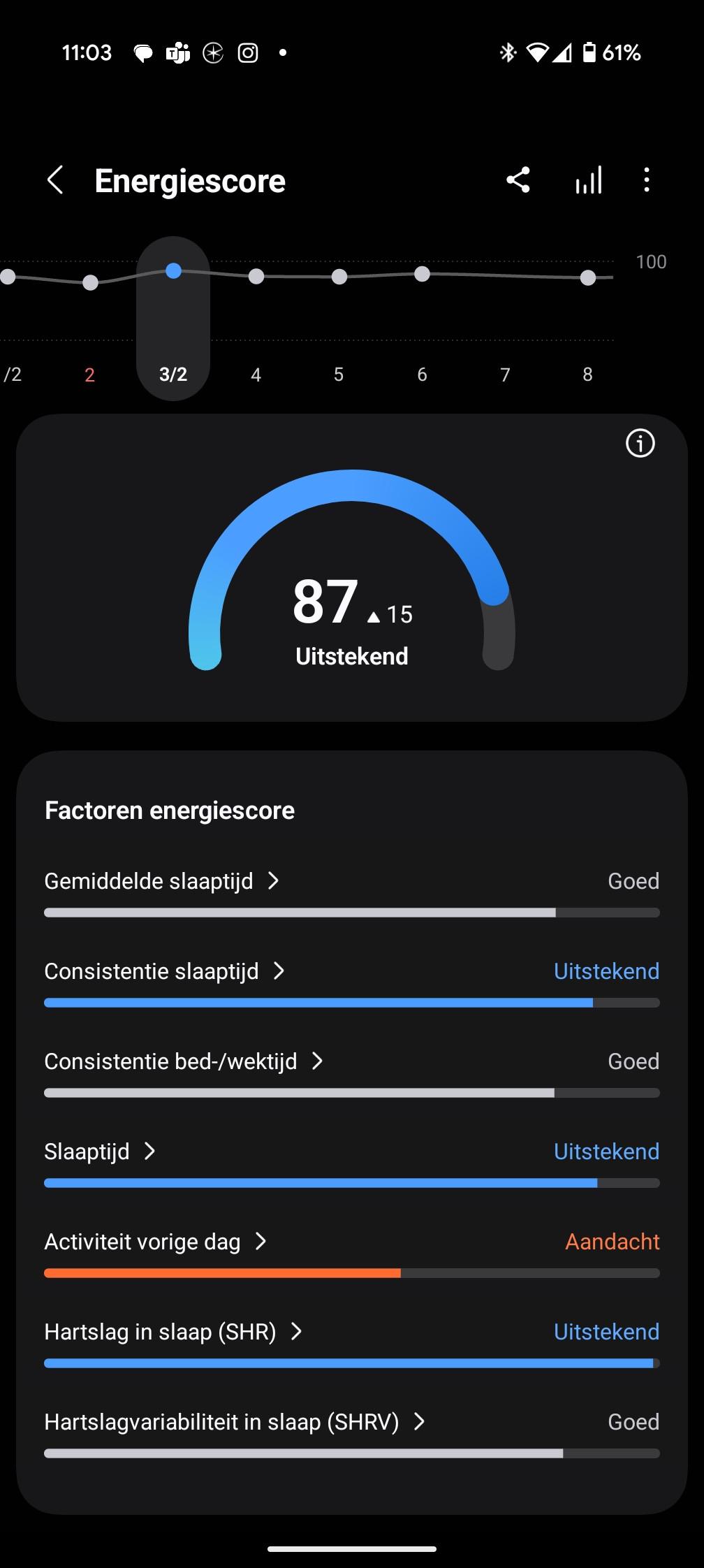The width and height of the screenshot is (704, 1568).
Task: Open Activiteit vorige dag details
Action: click(x=352, y=1253)
